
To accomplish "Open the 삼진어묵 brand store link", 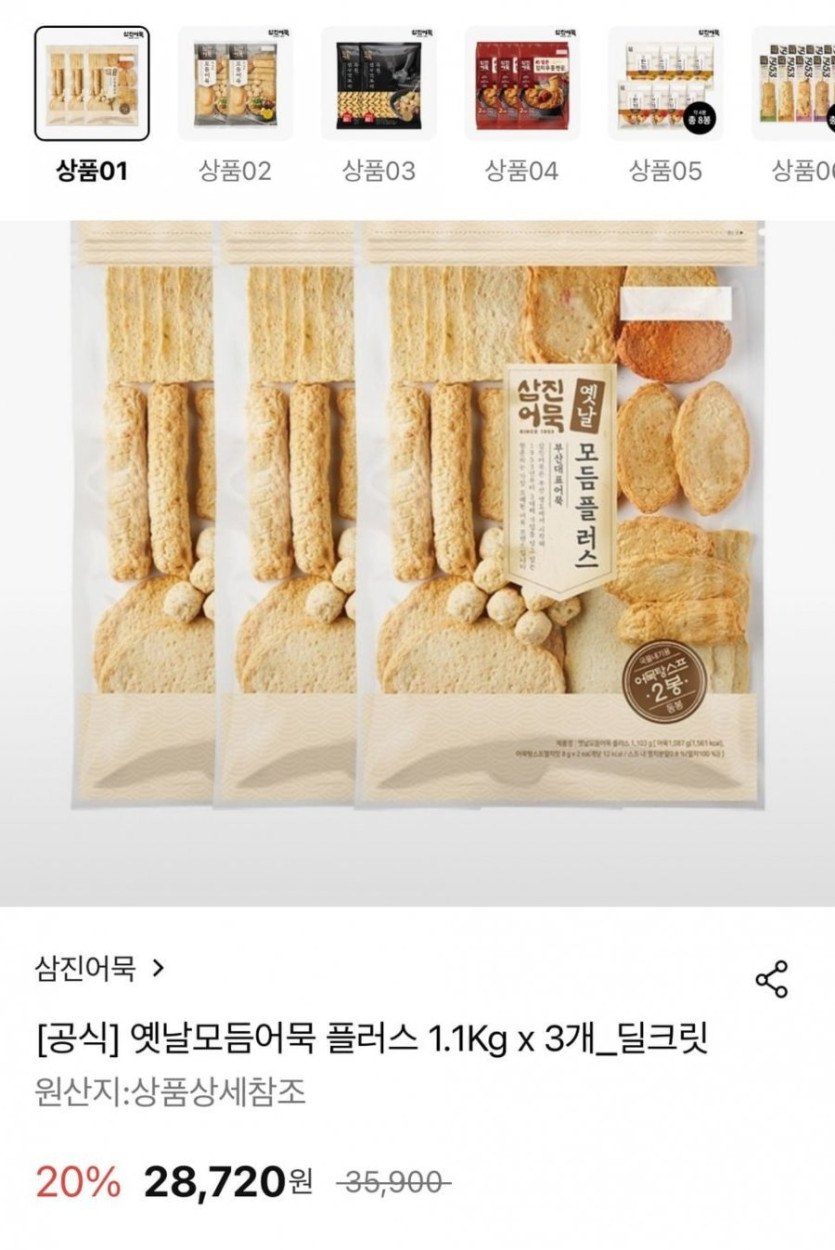I will [x=99, y=968].
